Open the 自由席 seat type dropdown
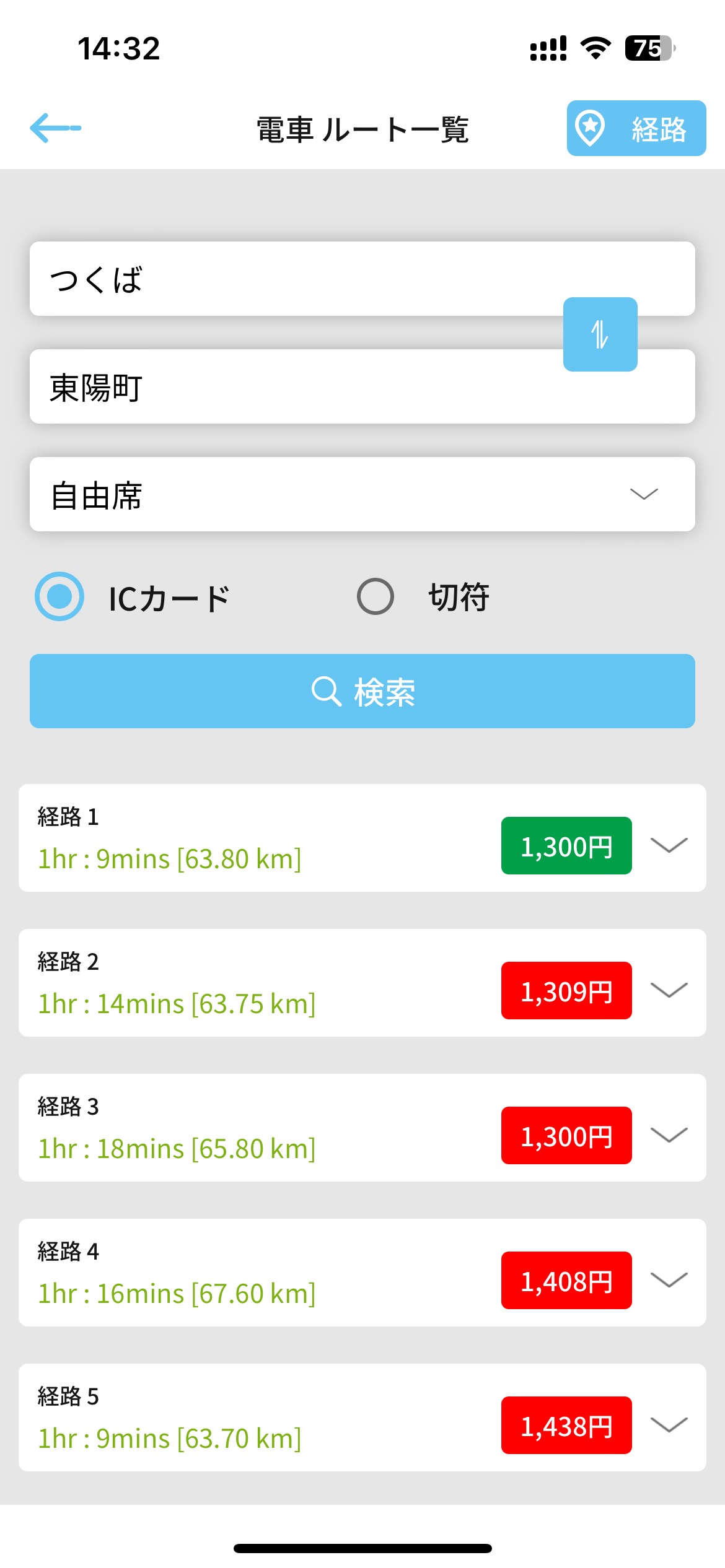 [x=362, y=494]
